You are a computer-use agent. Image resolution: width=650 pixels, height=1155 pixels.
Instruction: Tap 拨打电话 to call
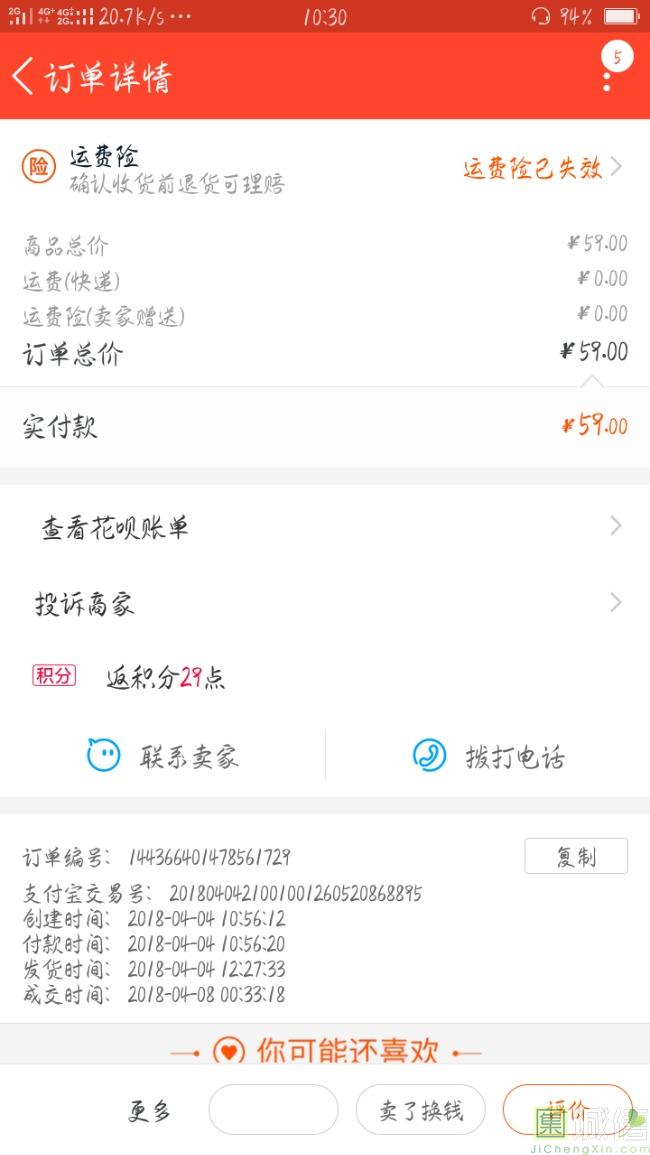[489, 756]
